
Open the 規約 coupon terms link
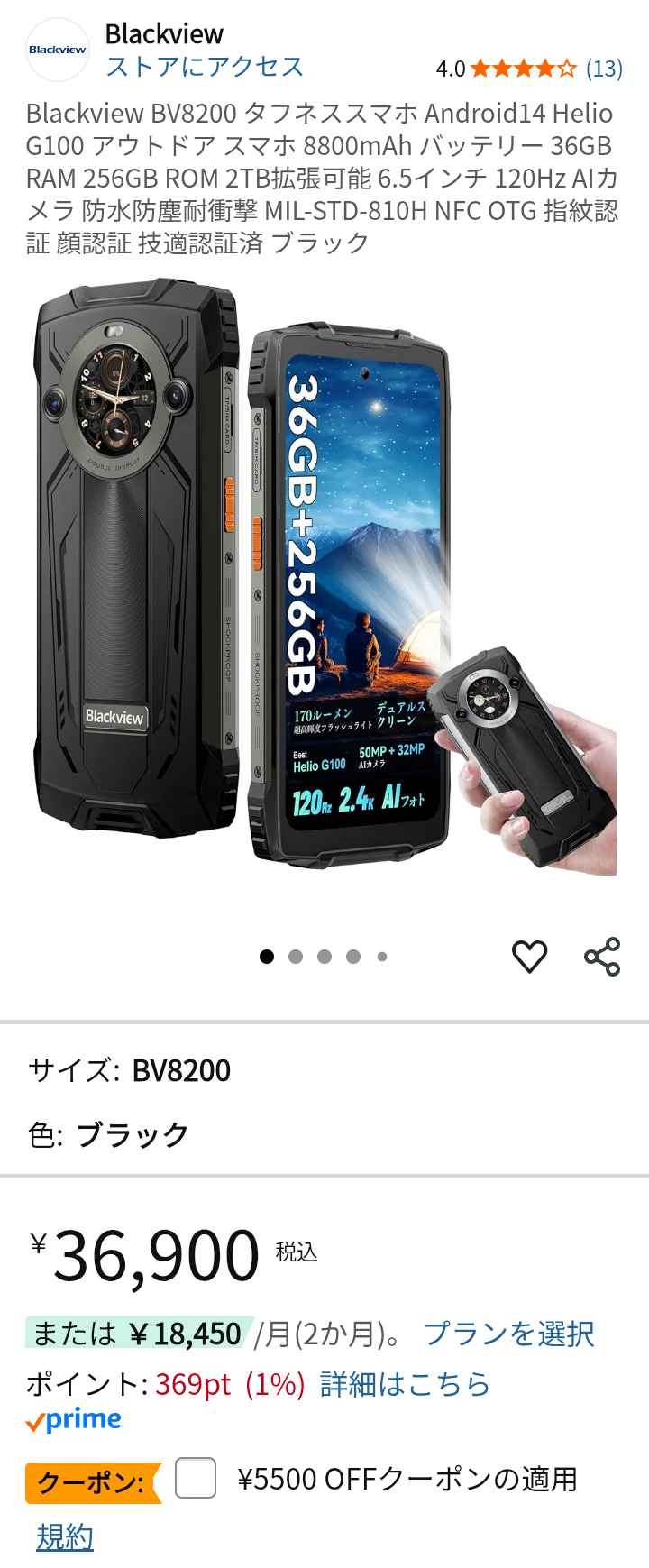pyautogui.click(x=65, y=1536)
